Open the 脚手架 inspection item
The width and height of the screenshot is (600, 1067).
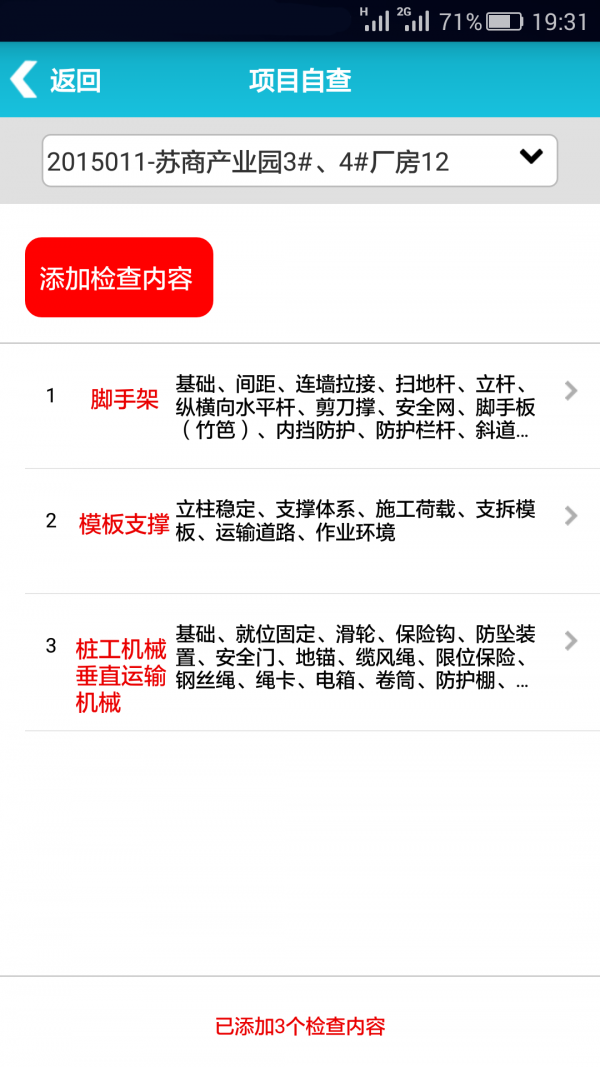pyautogui.click(x=300, y=408)
